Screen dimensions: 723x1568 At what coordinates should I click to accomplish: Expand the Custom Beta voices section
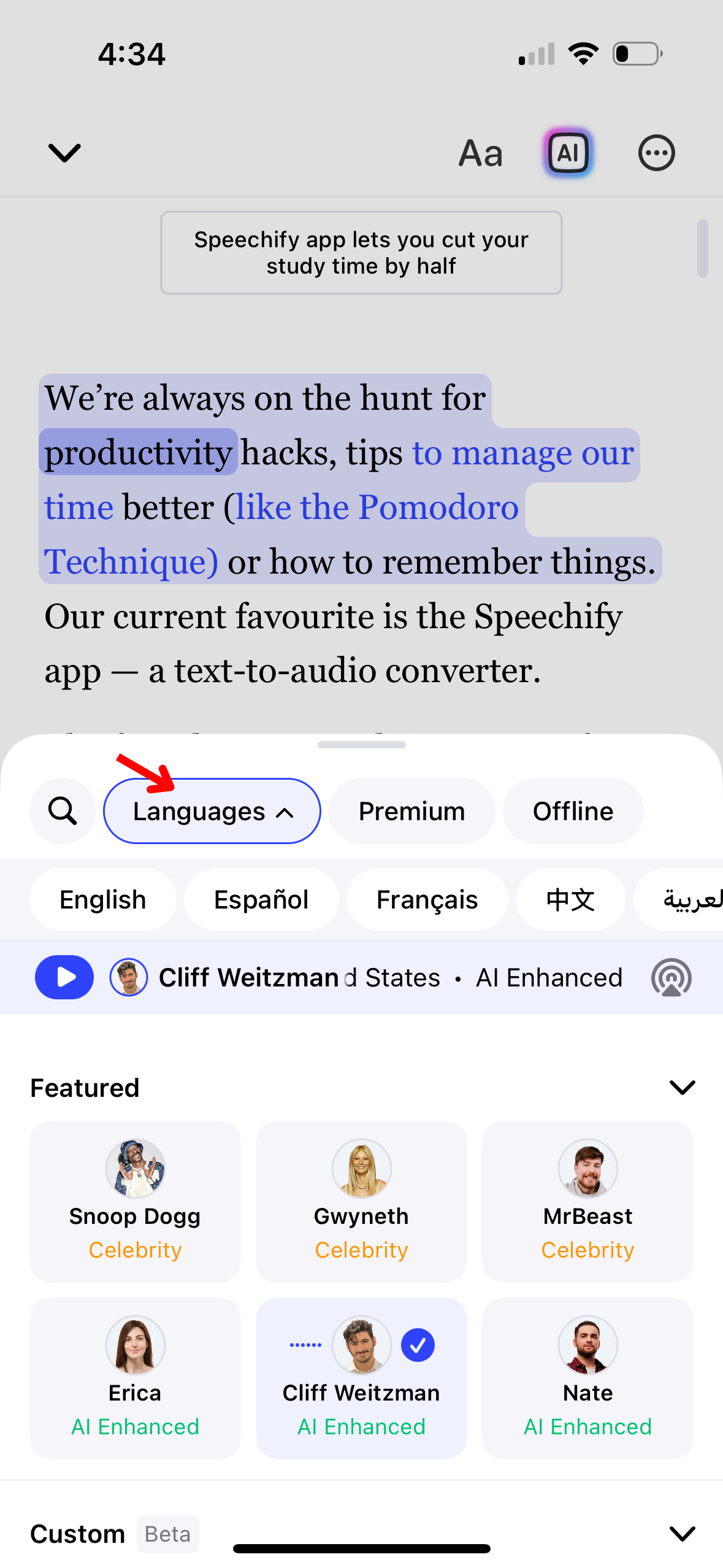pyautogui.click(x=682, y=1534)
